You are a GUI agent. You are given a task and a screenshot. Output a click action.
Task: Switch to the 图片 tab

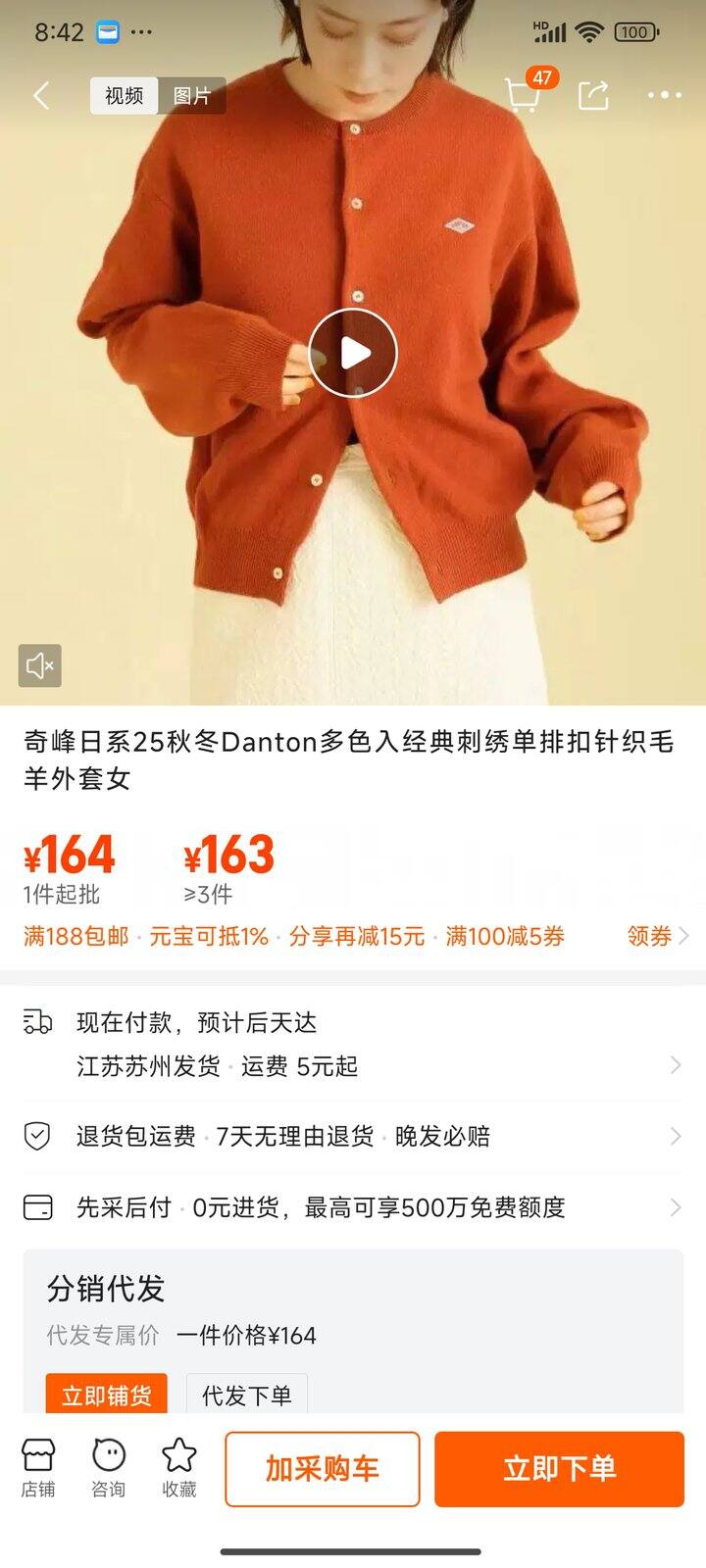tap(191, 95)
